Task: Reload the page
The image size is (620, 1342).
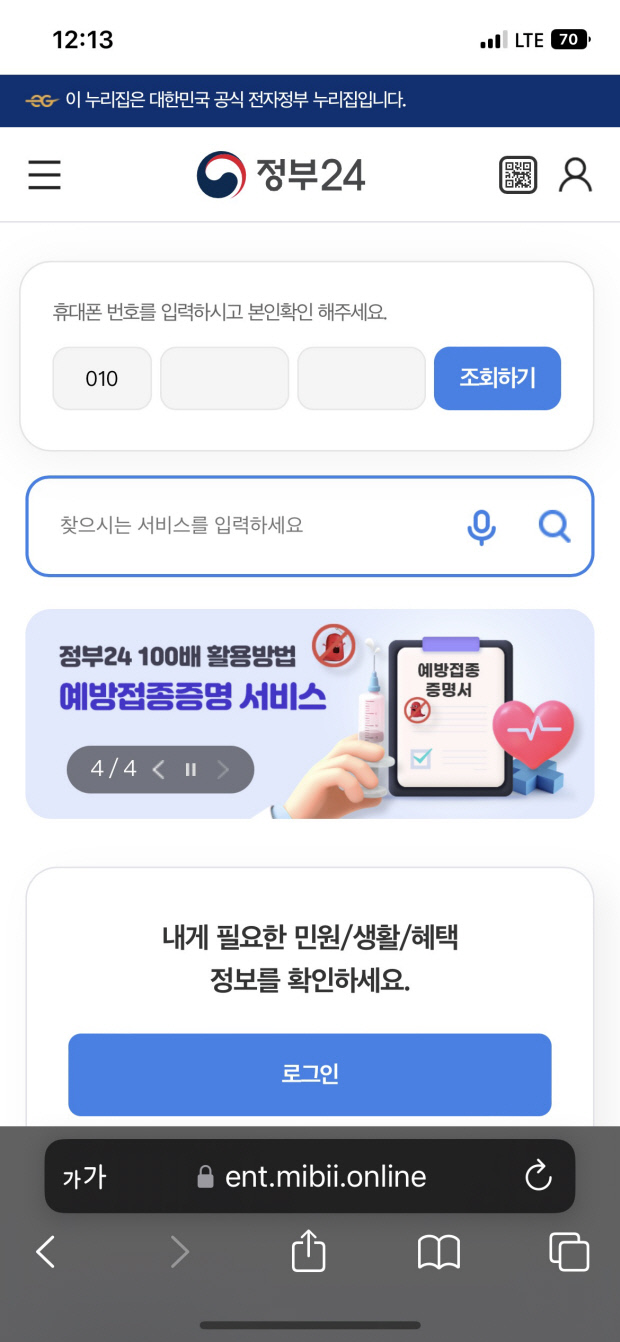Action: point(538,1177)
